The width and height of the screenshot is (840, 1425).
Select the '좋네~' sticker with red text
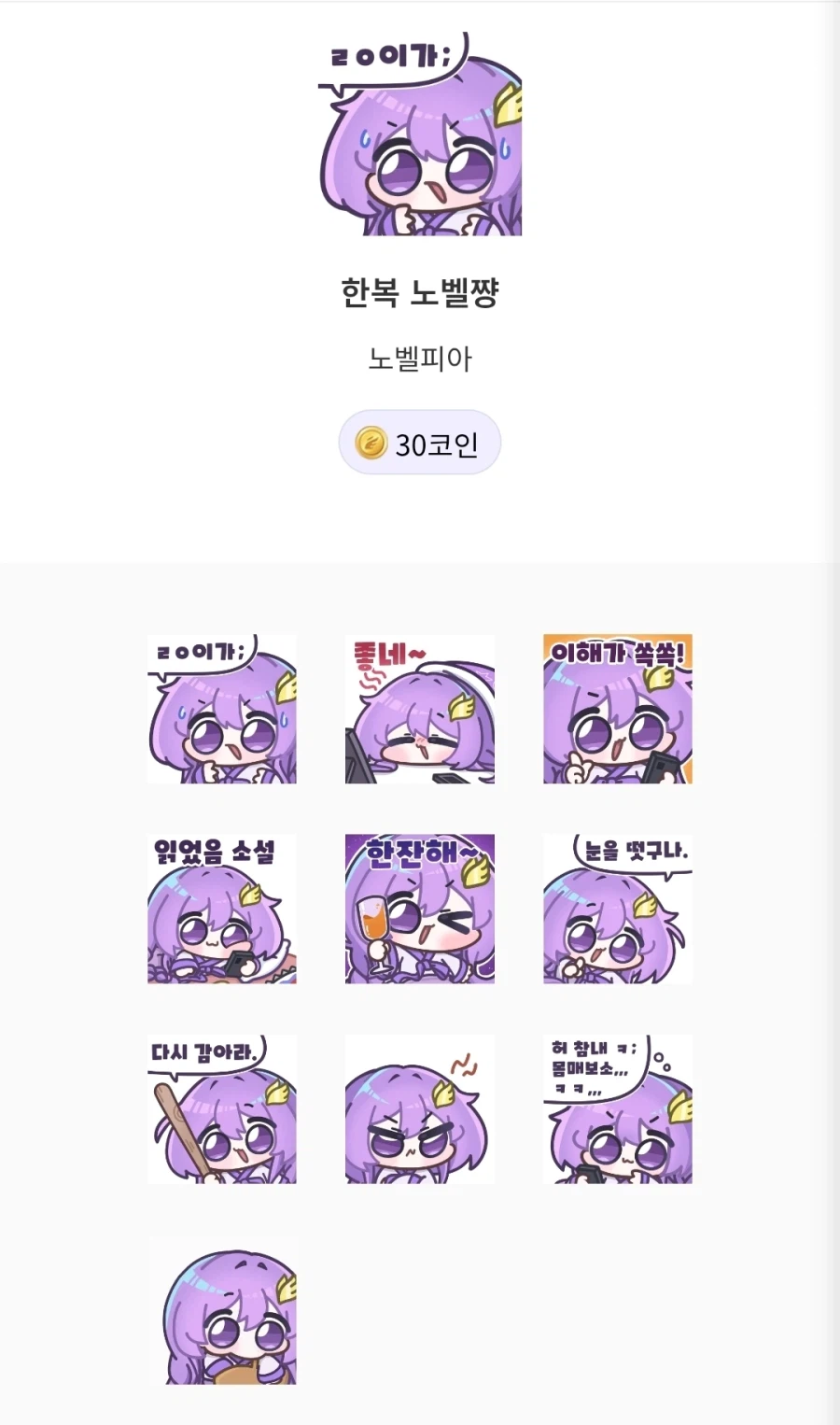coord(420,708)
